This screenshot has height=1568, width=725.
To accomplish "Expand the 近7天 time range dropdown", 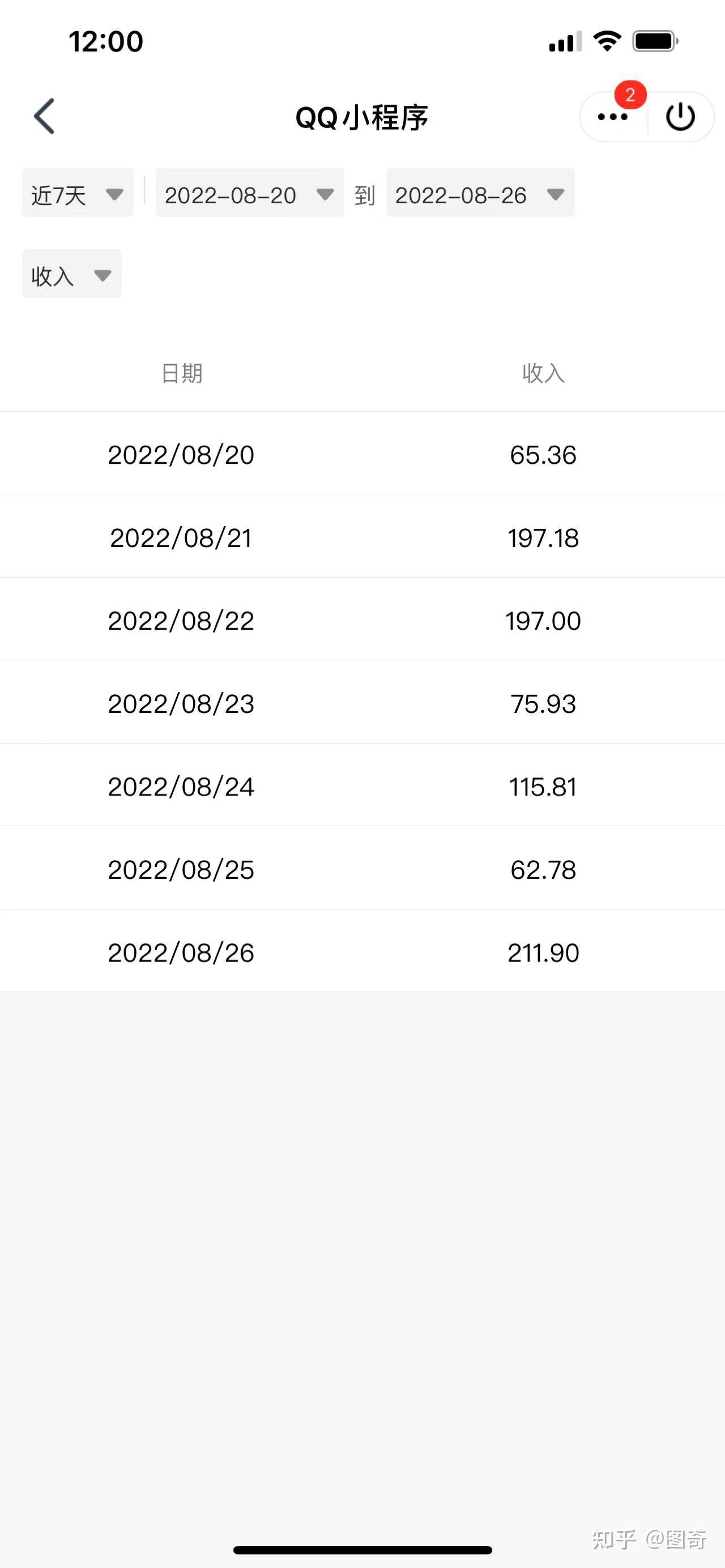I will click(x=77, y=194).
